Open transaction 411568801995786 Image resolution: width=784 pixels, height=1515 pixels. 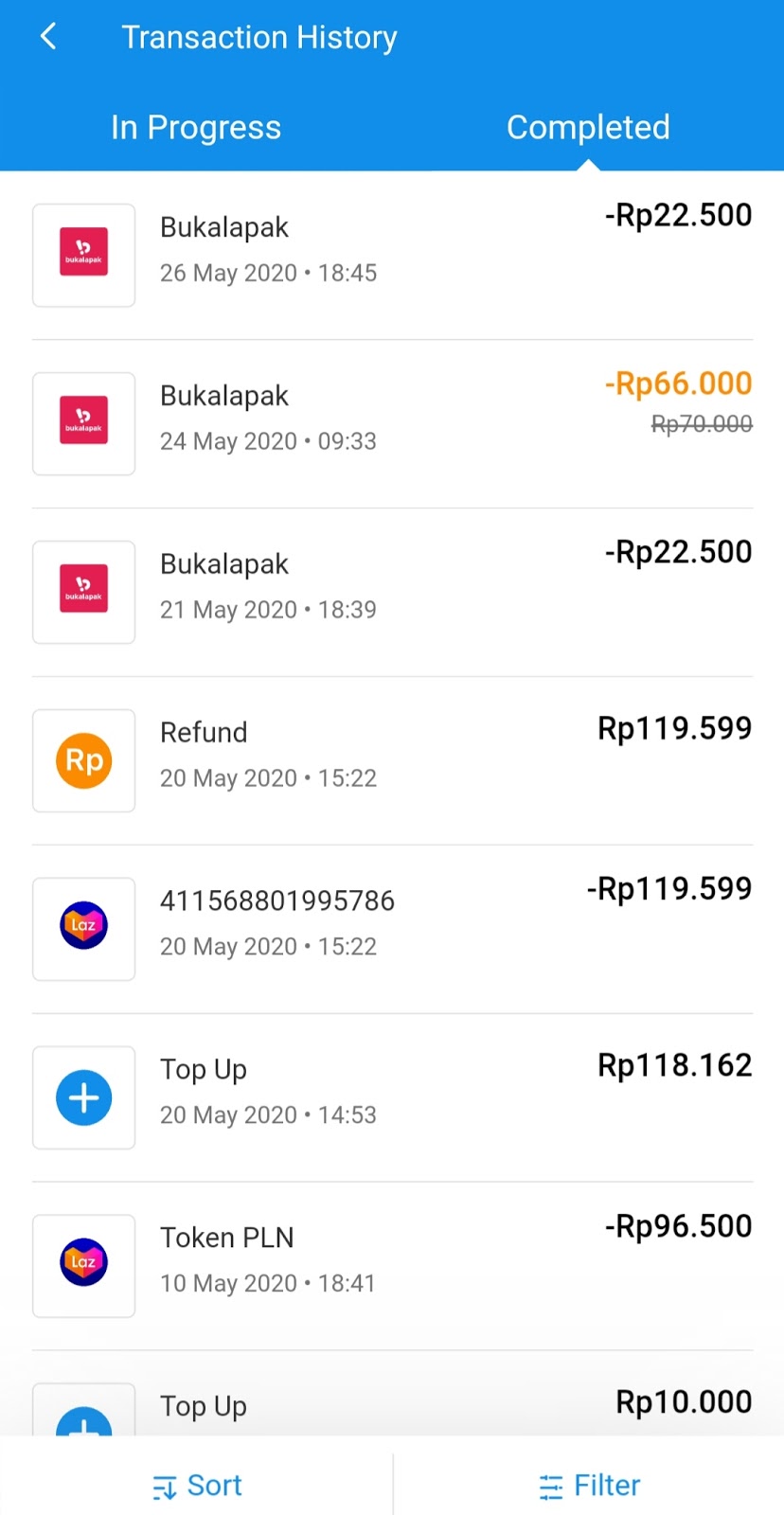pos(392,929)
